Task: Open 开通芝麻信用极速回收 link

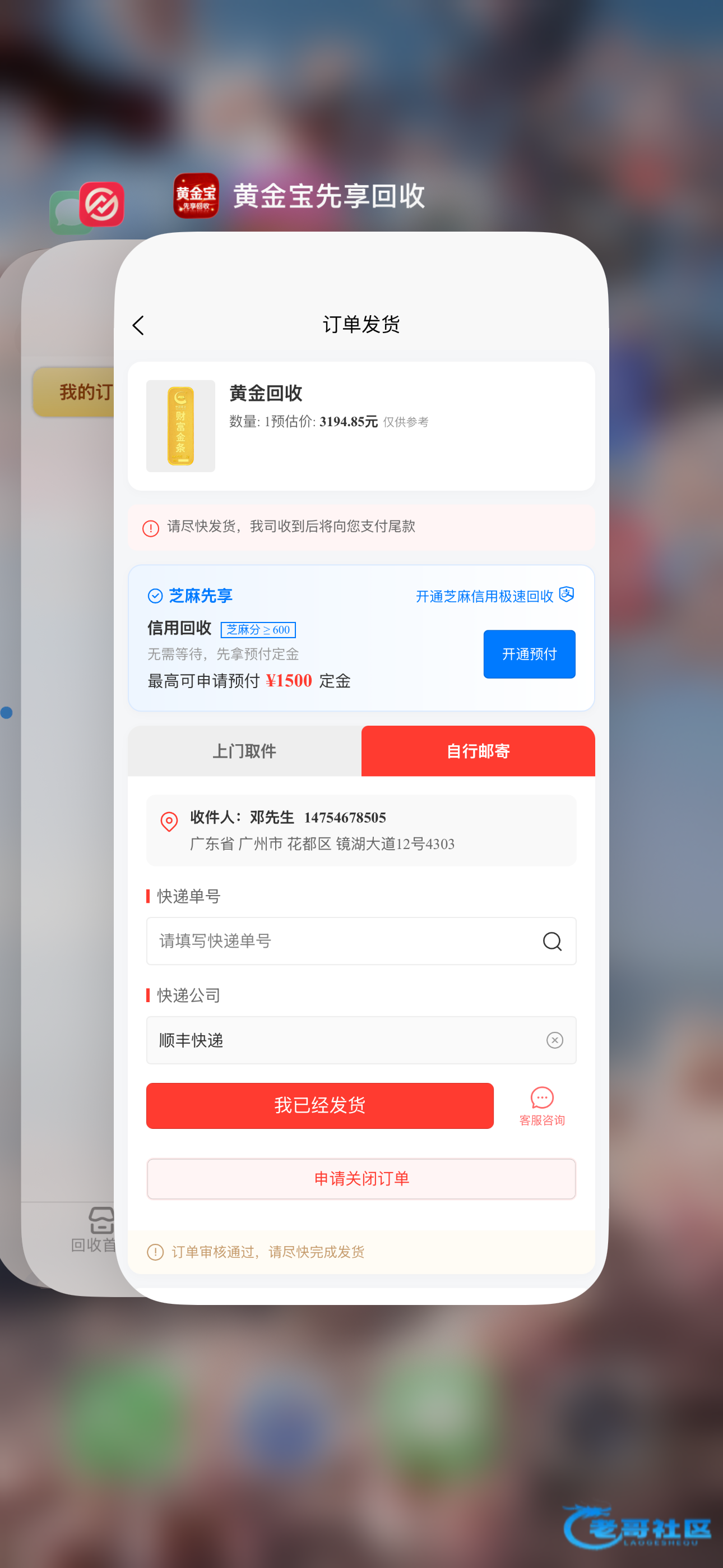Action: click(495, 596)
